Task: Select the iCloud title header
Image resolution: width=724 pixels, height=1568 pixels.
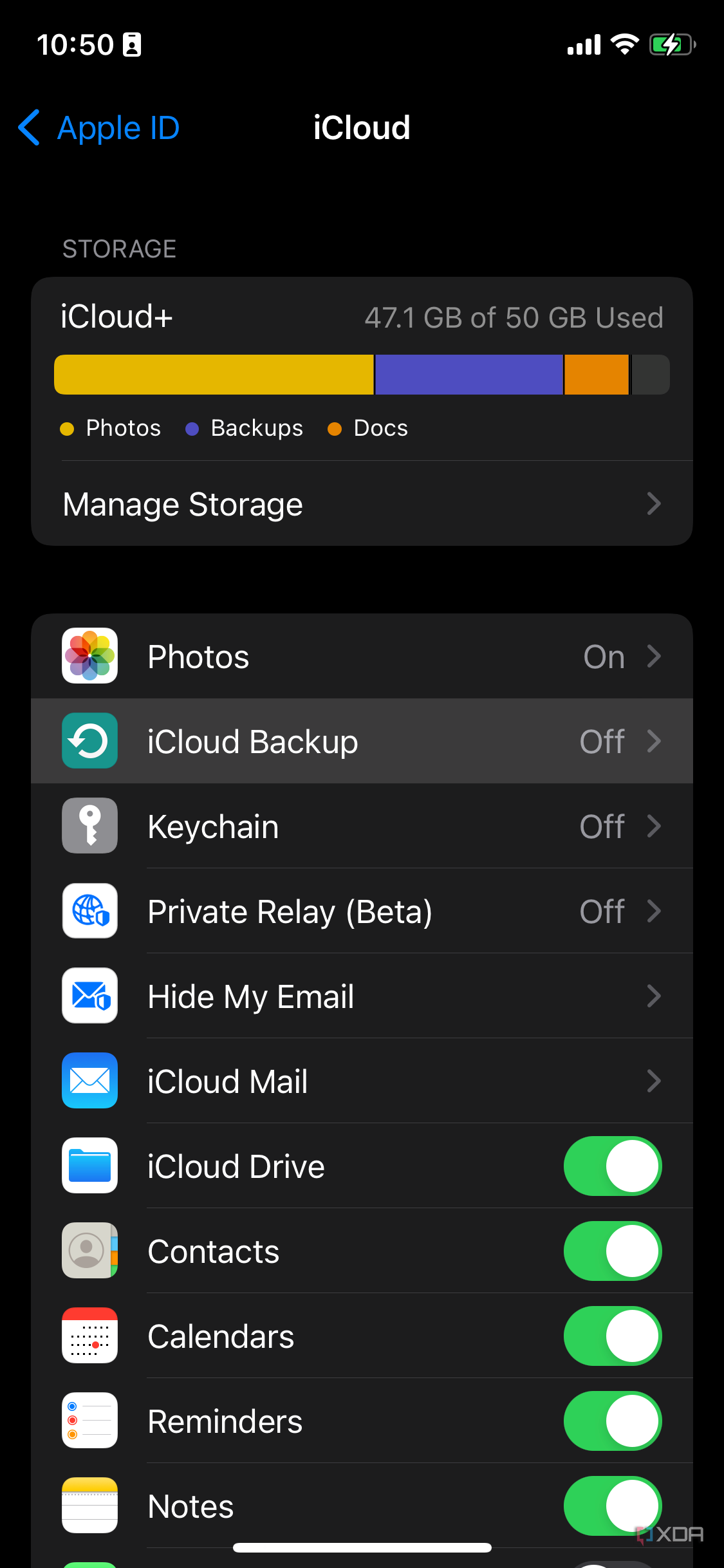Action: [x=362, y=127]
